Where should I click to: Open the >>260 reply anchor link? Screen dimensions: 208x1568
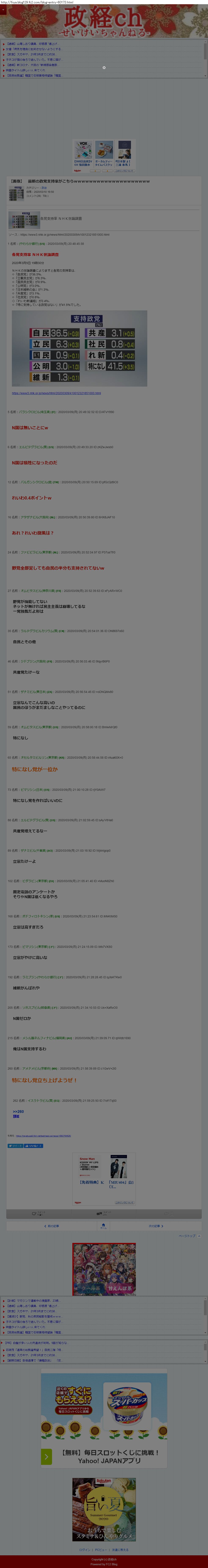[x=18, y=1111]
